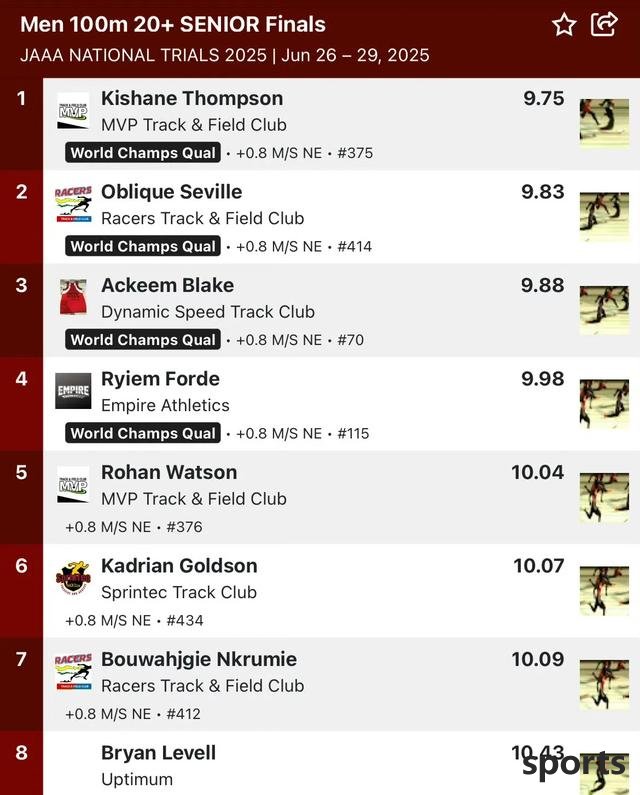The width and height of the screenshot is (640, 795).
Task: Favorite this event with the star icon
Action: (565, 24)
